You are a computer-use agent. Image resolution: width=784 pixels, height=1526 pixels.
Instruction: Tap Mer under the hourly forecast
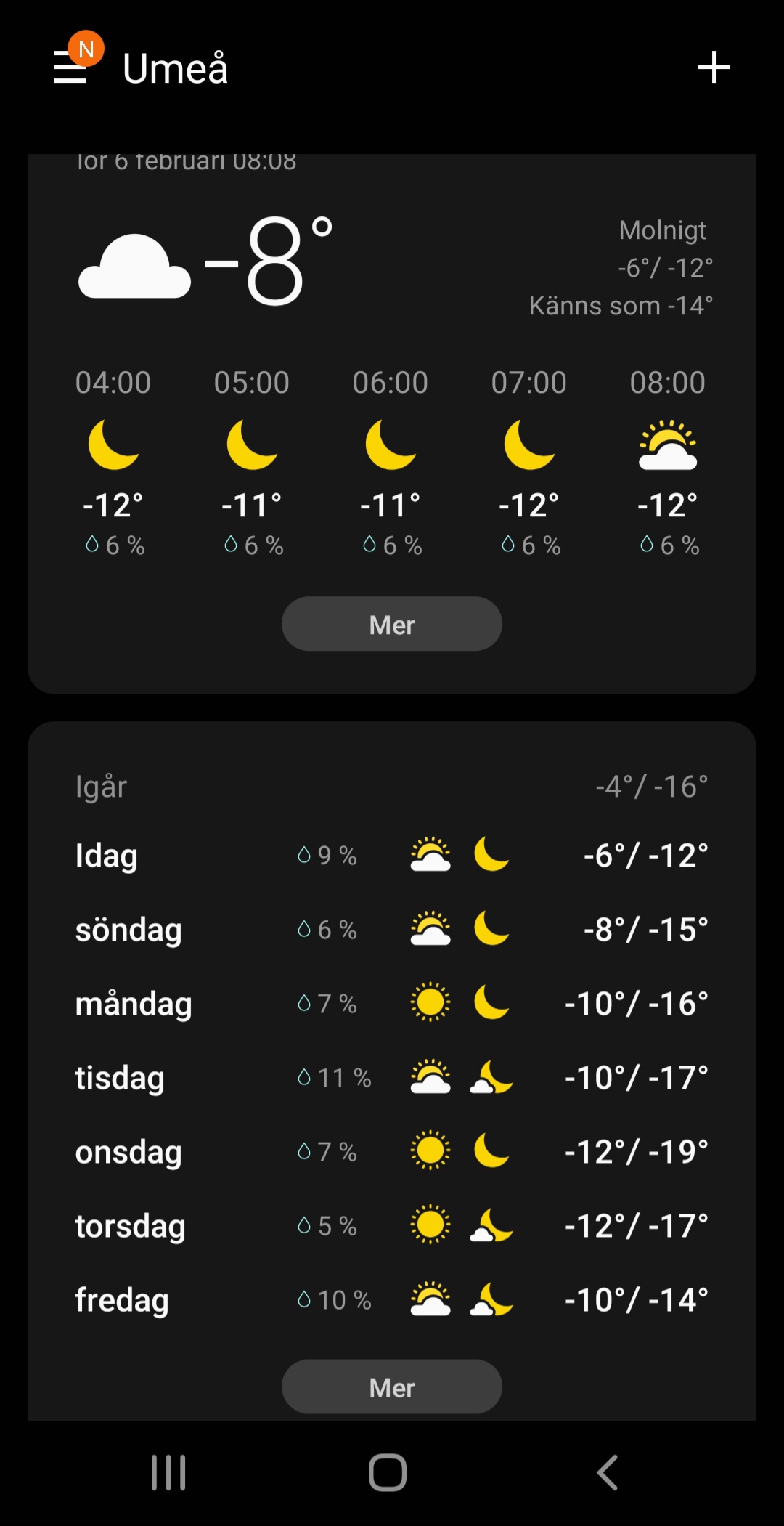pos(391,624)
